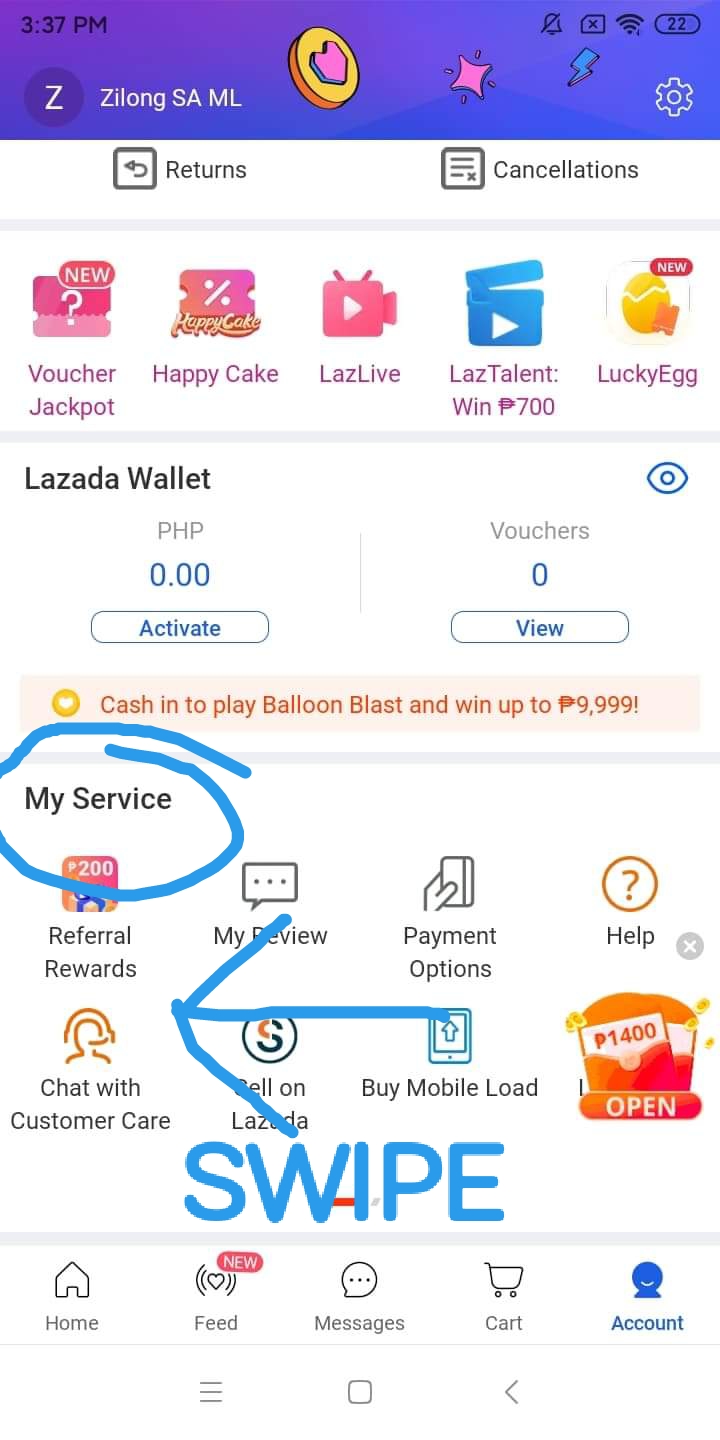Switch to the Messages tab
720x1440 pixels.
[359, 1296]
